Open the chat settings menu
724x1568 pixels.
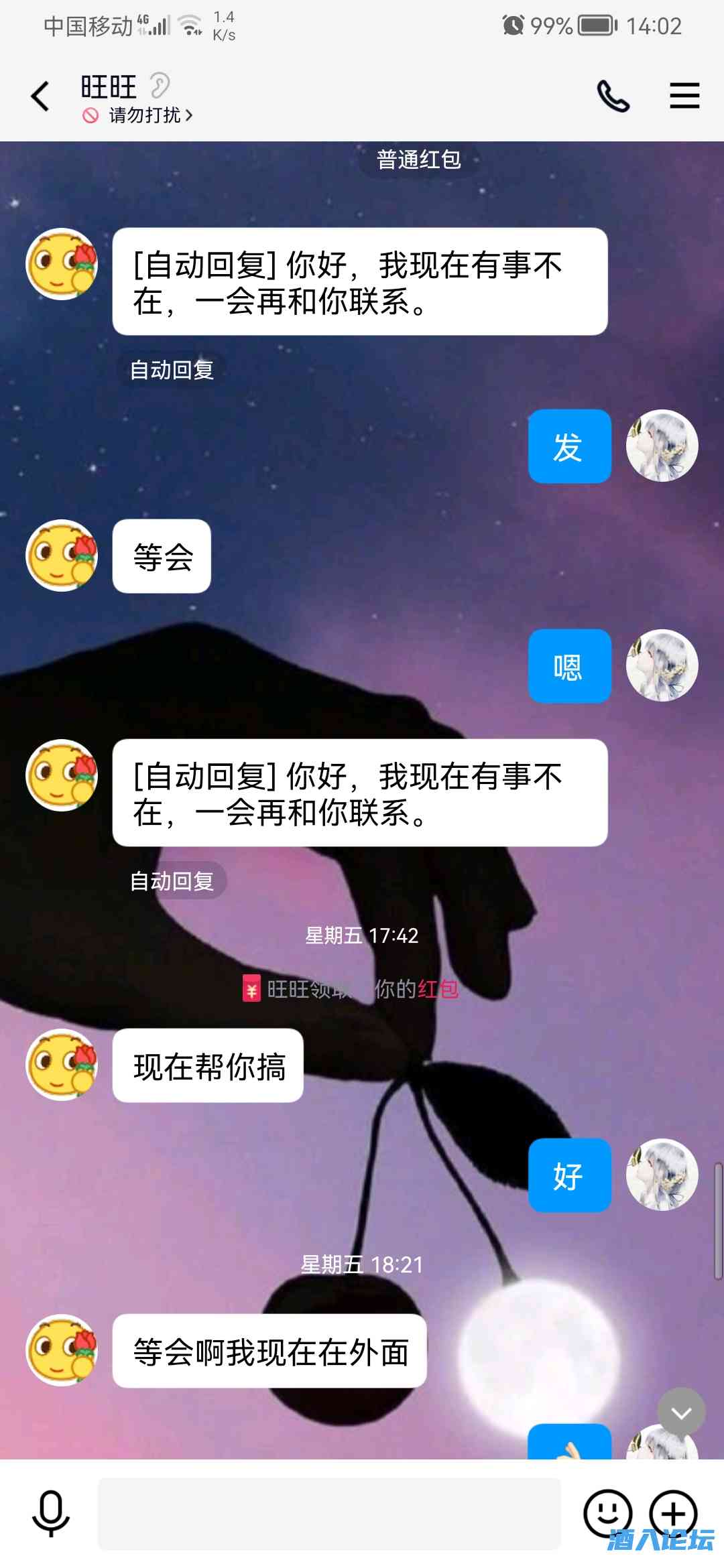[684, 96]
